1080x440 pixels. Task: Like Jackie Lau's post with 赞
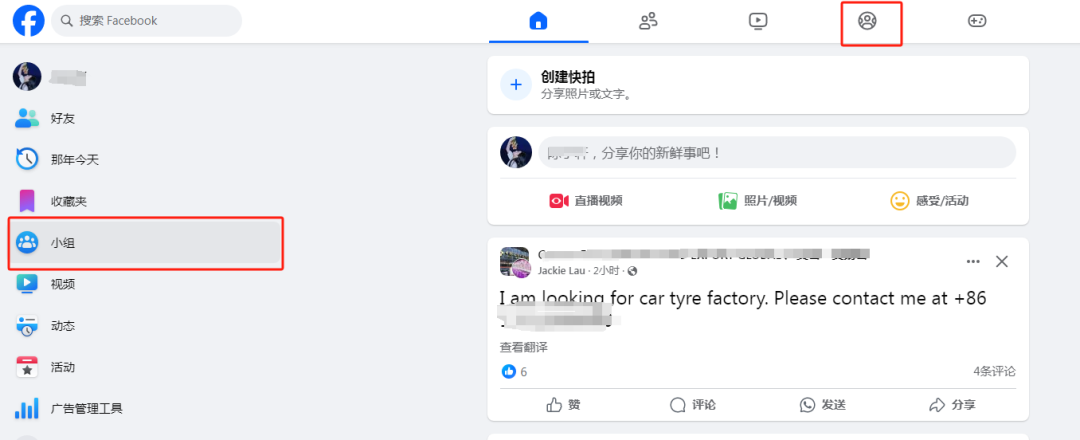tap(563, 405)
